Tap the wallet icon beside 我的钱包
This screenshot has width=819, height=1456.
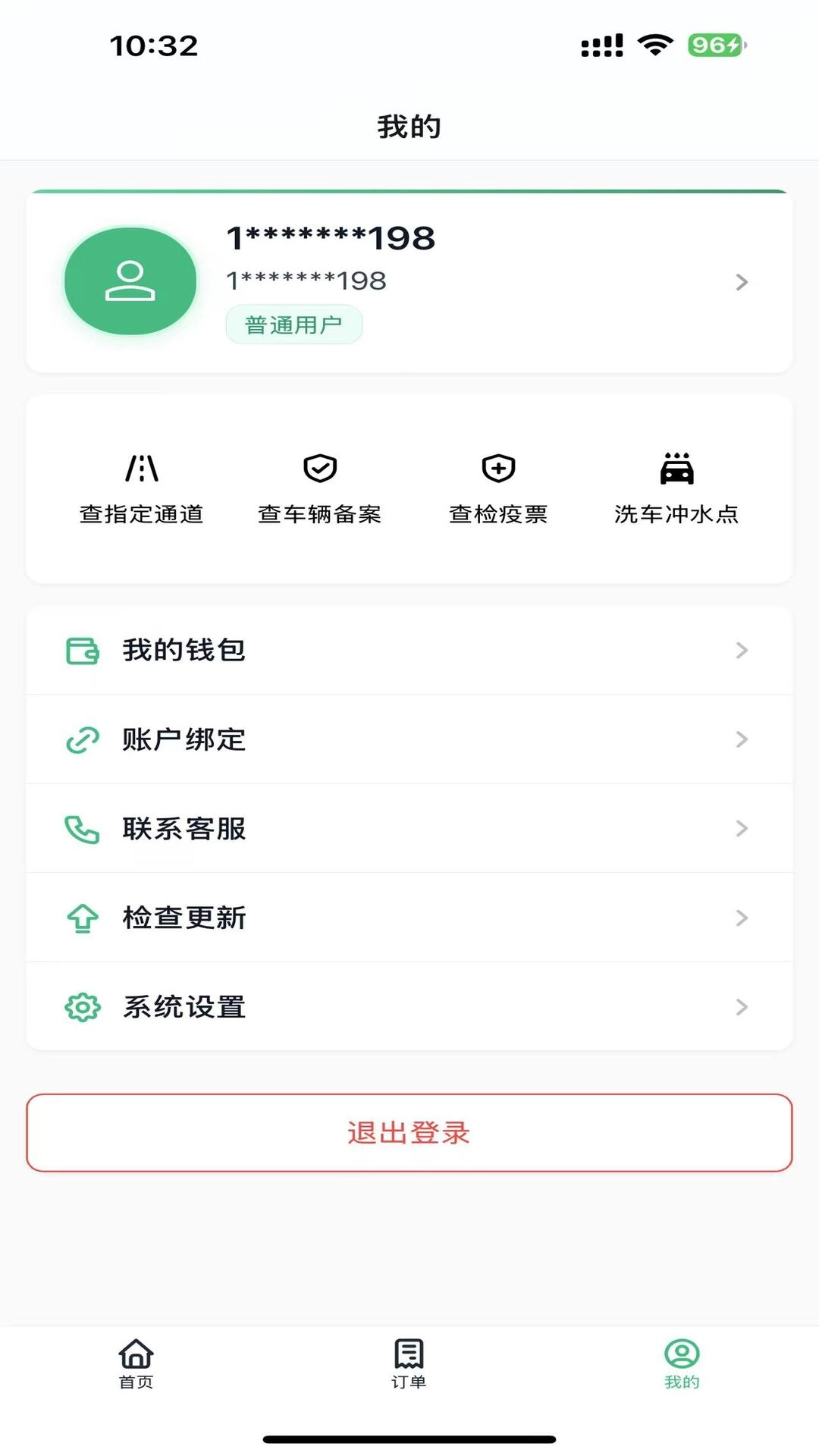(x=83, y=650)
